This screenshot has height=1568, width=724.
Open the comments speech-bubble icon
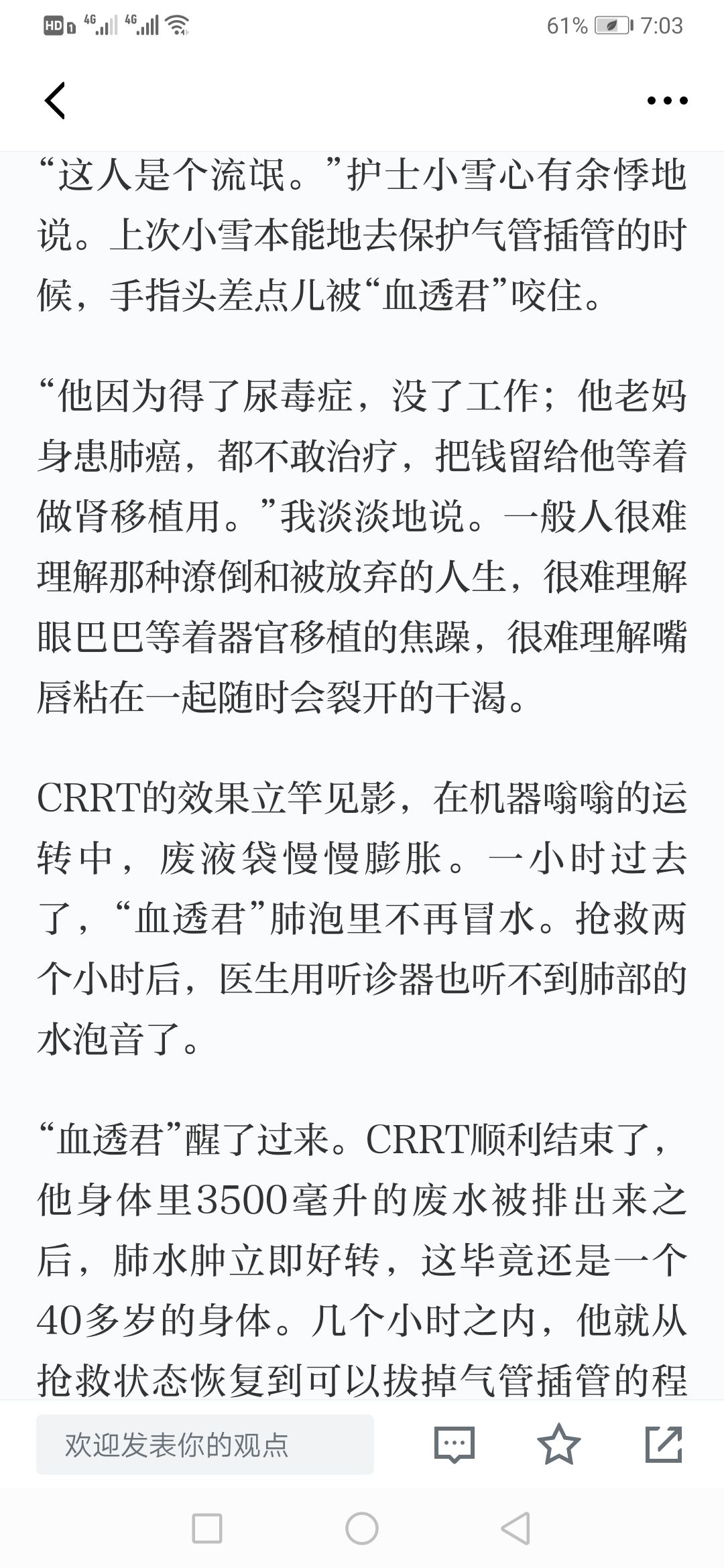[455, 1445]
